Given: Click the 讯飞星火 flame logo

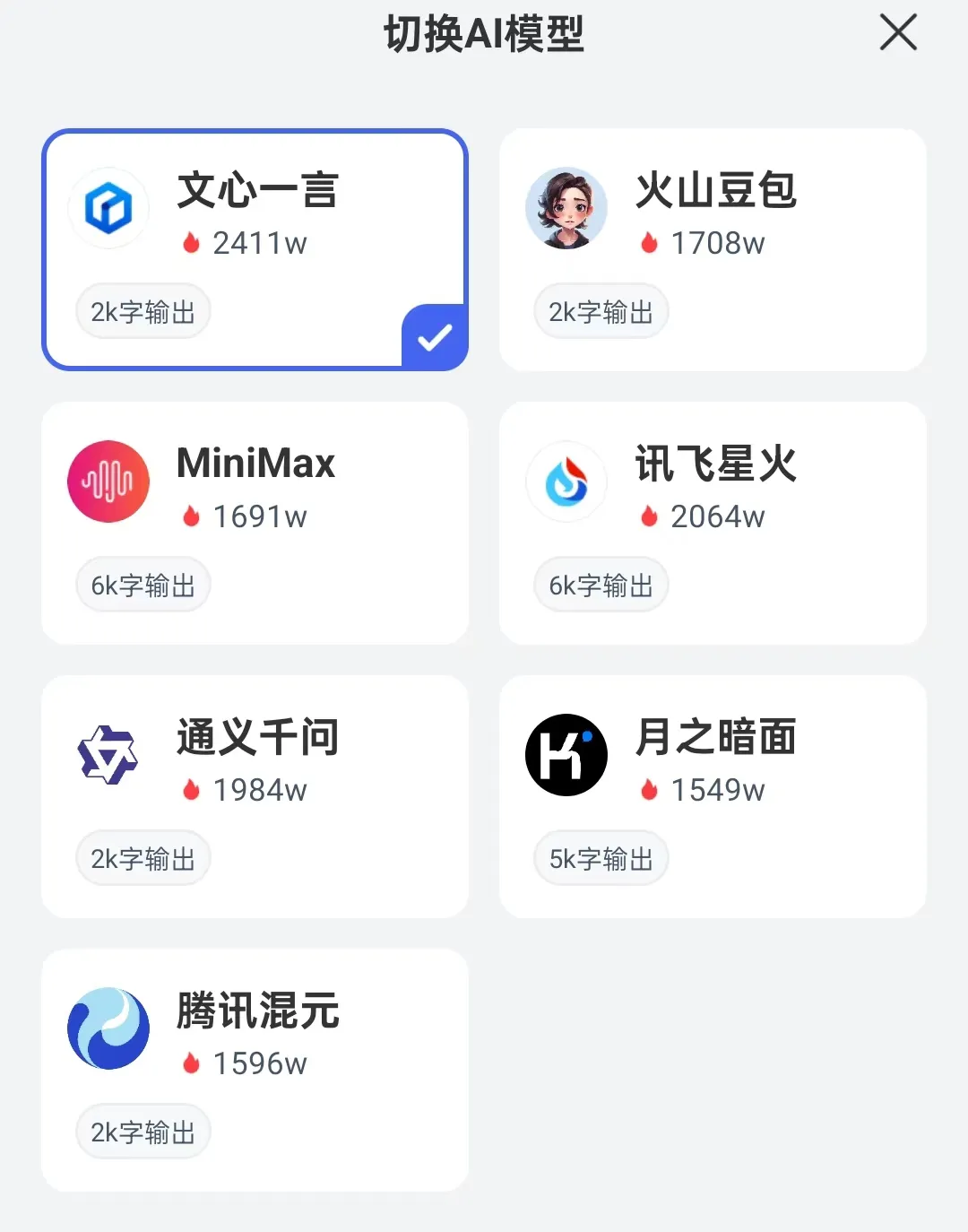Looking at the screenshot, I should click(x=566, y=482).
